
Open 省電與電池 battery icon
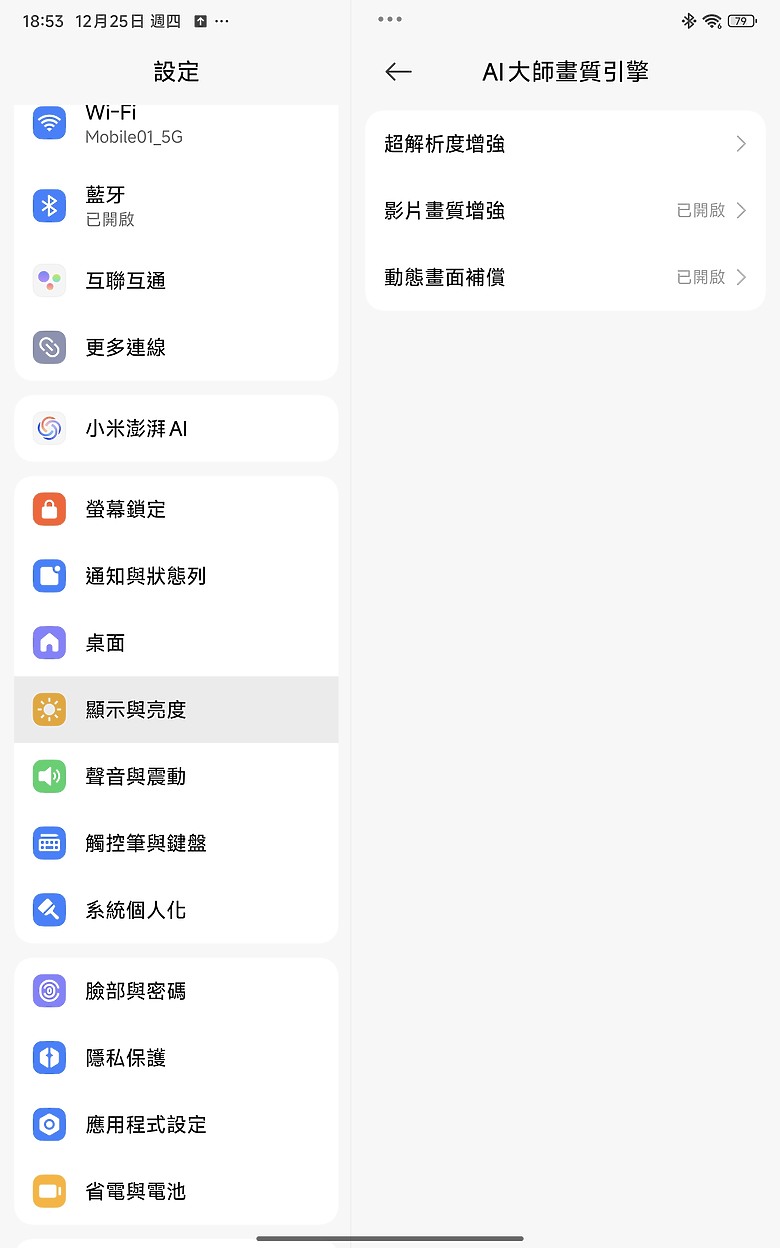[49, 1191]
